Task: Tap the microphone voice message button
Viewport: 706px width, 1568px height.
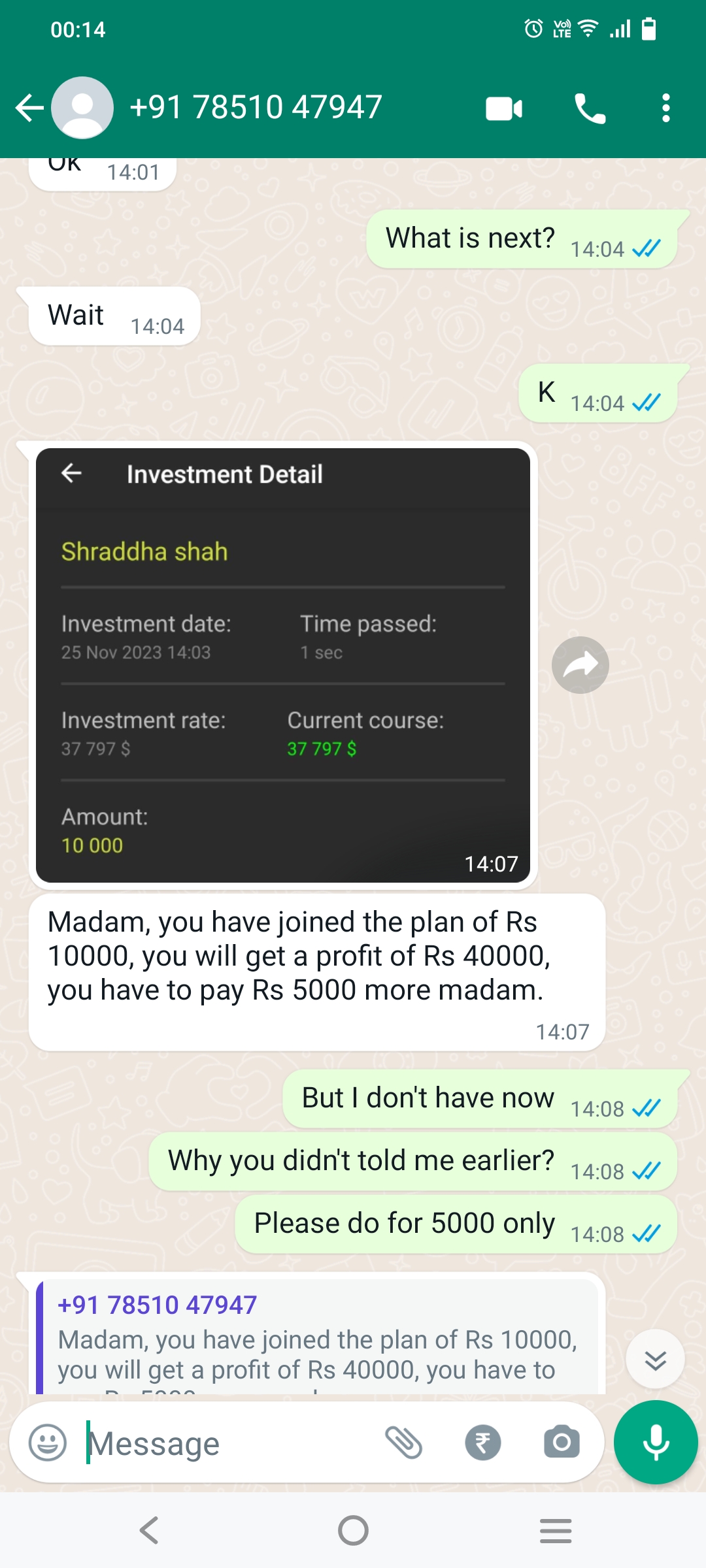Action: point(656,1443)
